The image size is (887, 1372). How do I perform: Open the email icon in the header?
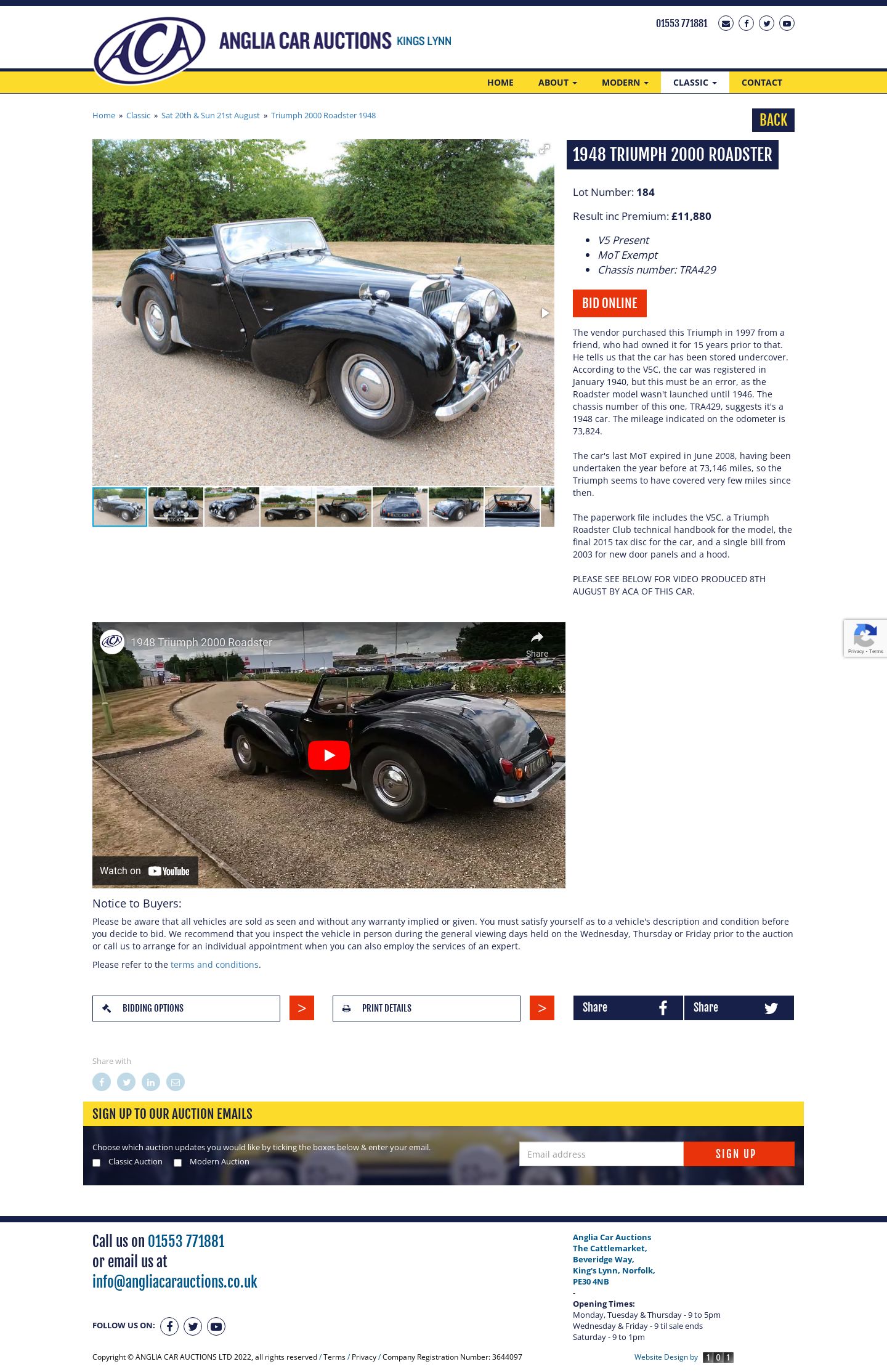(x=726, y=23)
